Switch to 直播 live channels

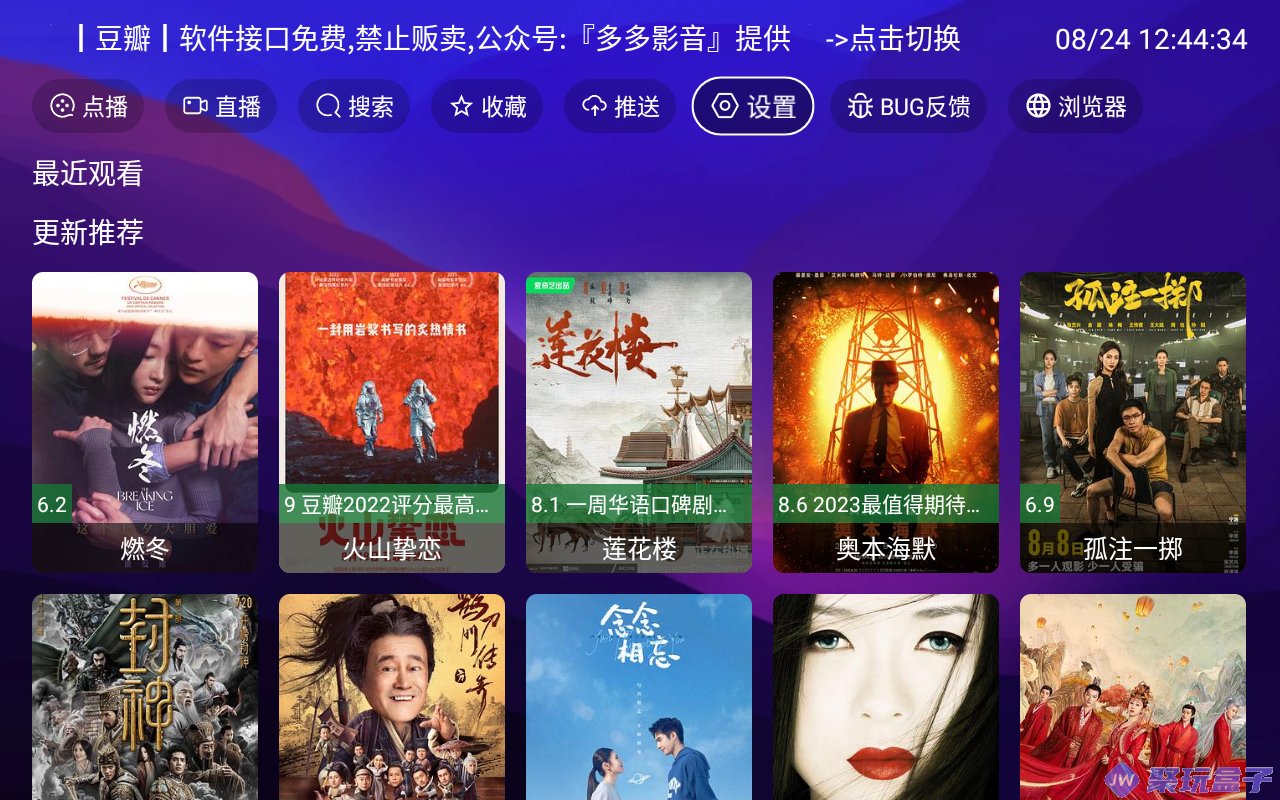click(221, 106)
